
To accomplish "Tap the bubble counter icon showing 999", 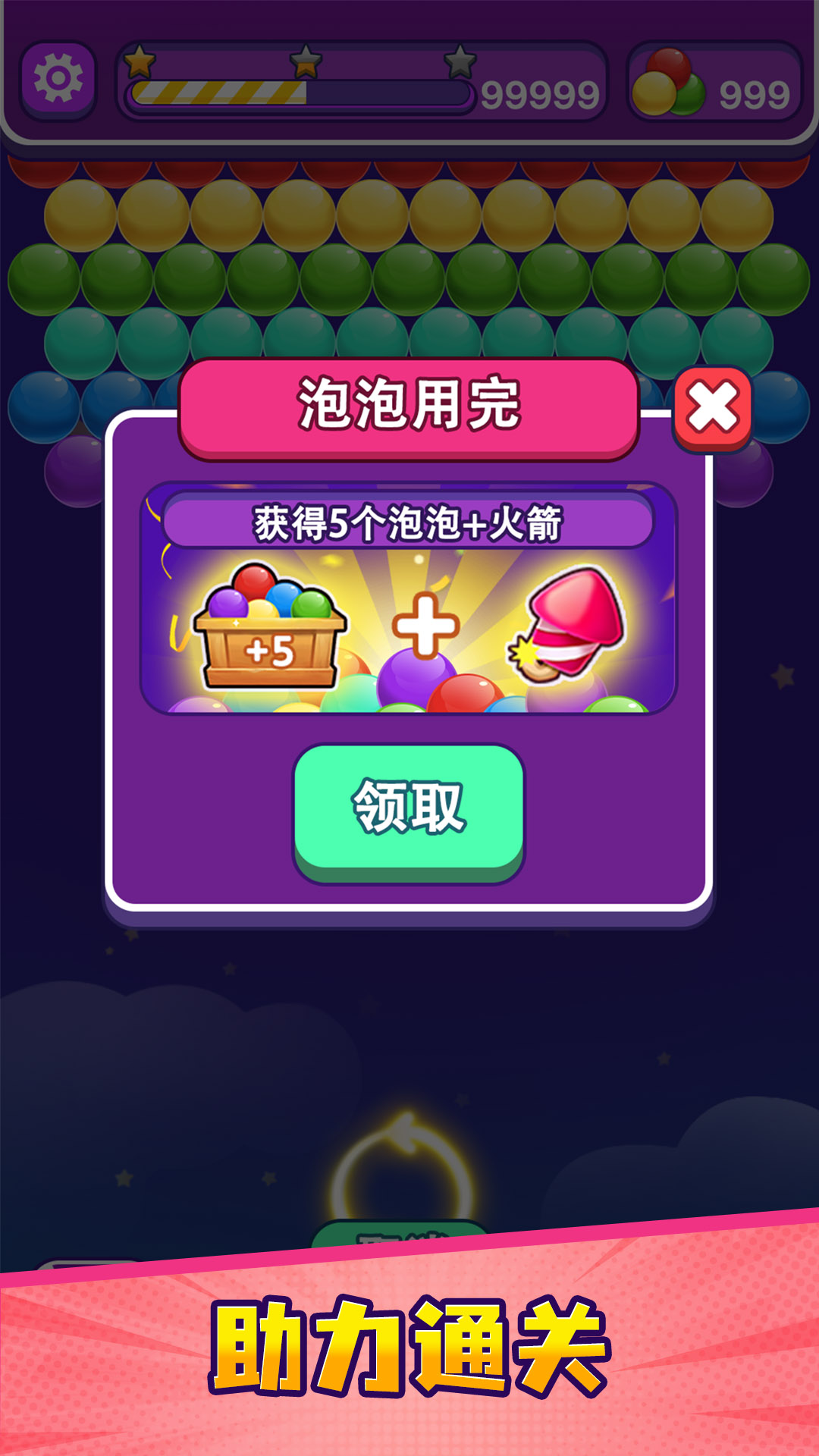I will [667, 80].
